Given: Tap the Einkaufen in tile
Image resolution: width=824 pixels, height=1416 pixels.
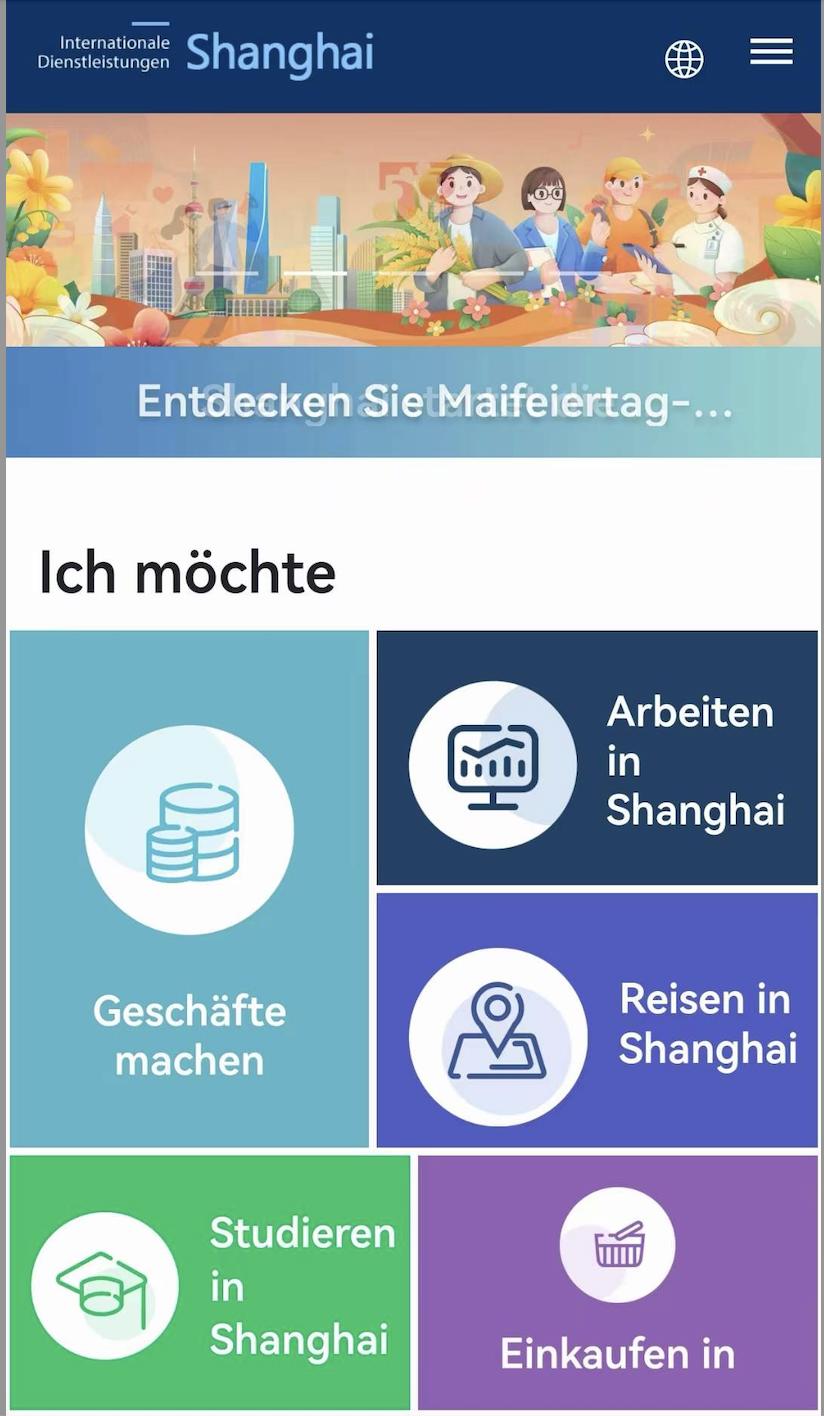Looking at the screenshot, I should 617,1282.
